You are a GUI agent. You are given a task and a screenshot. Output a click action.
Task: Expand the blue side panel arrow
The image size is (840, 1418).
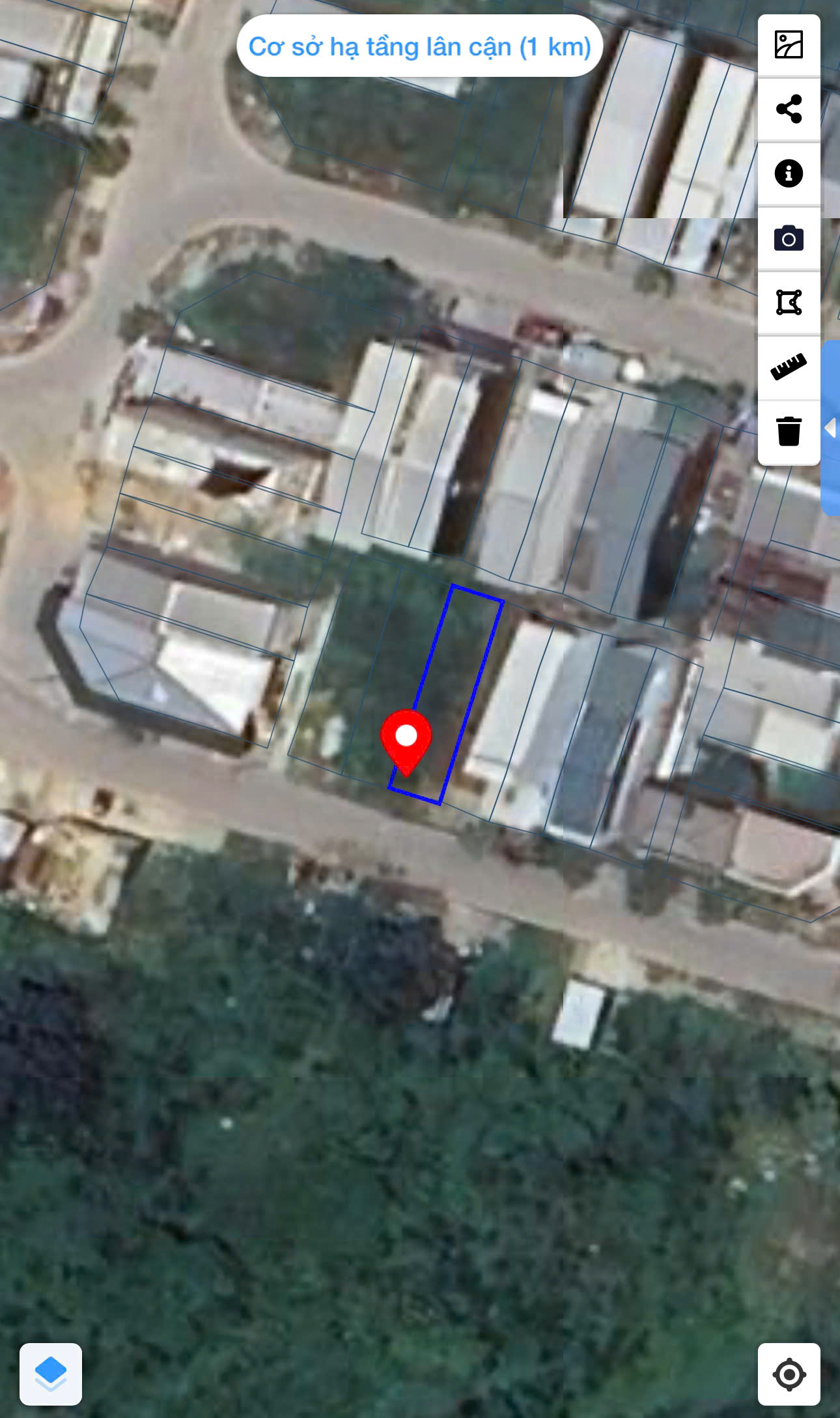pyautogui.click(x=830, y=428)
